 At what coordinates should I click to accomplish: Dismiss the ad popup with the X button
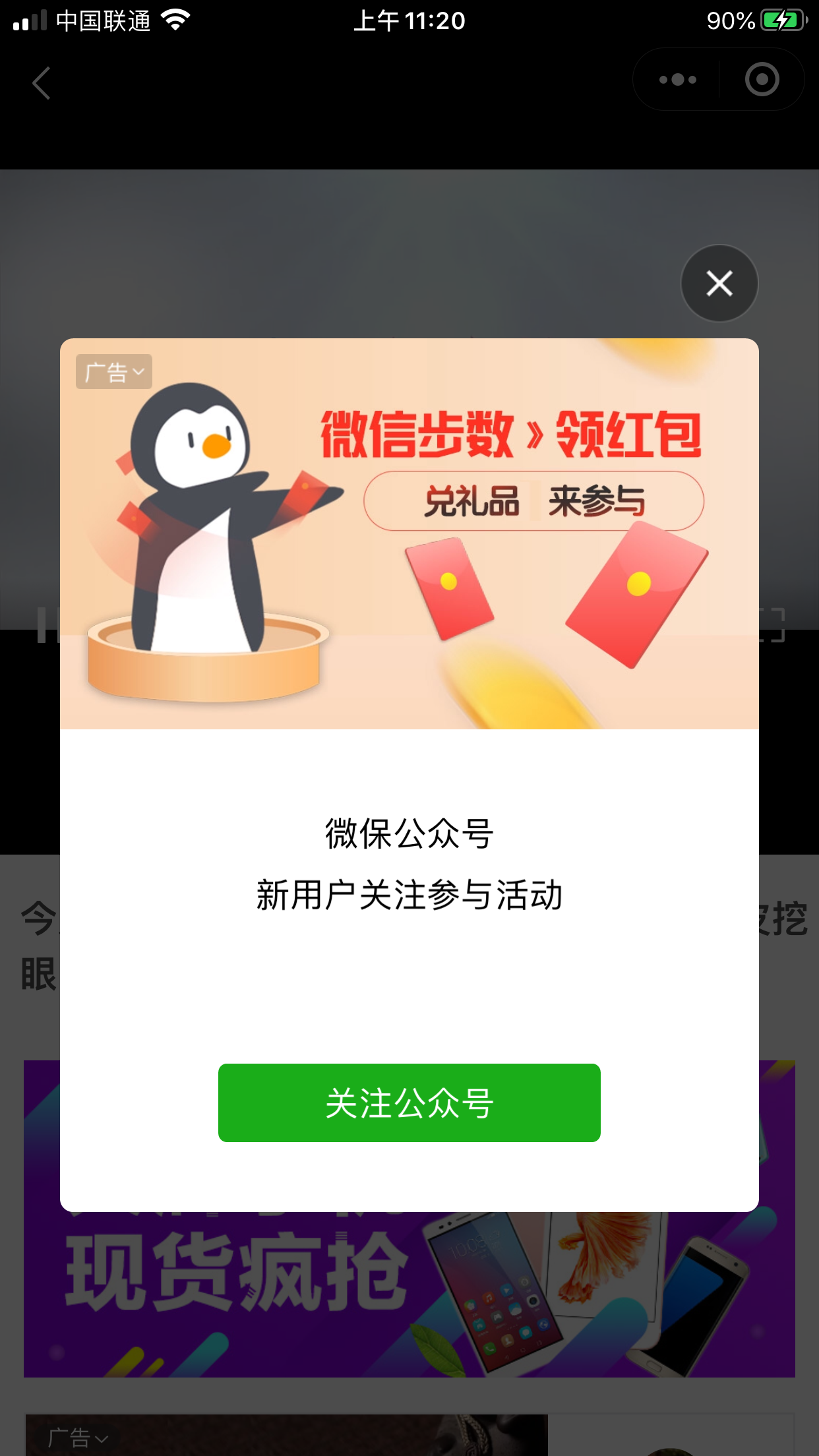719,284
